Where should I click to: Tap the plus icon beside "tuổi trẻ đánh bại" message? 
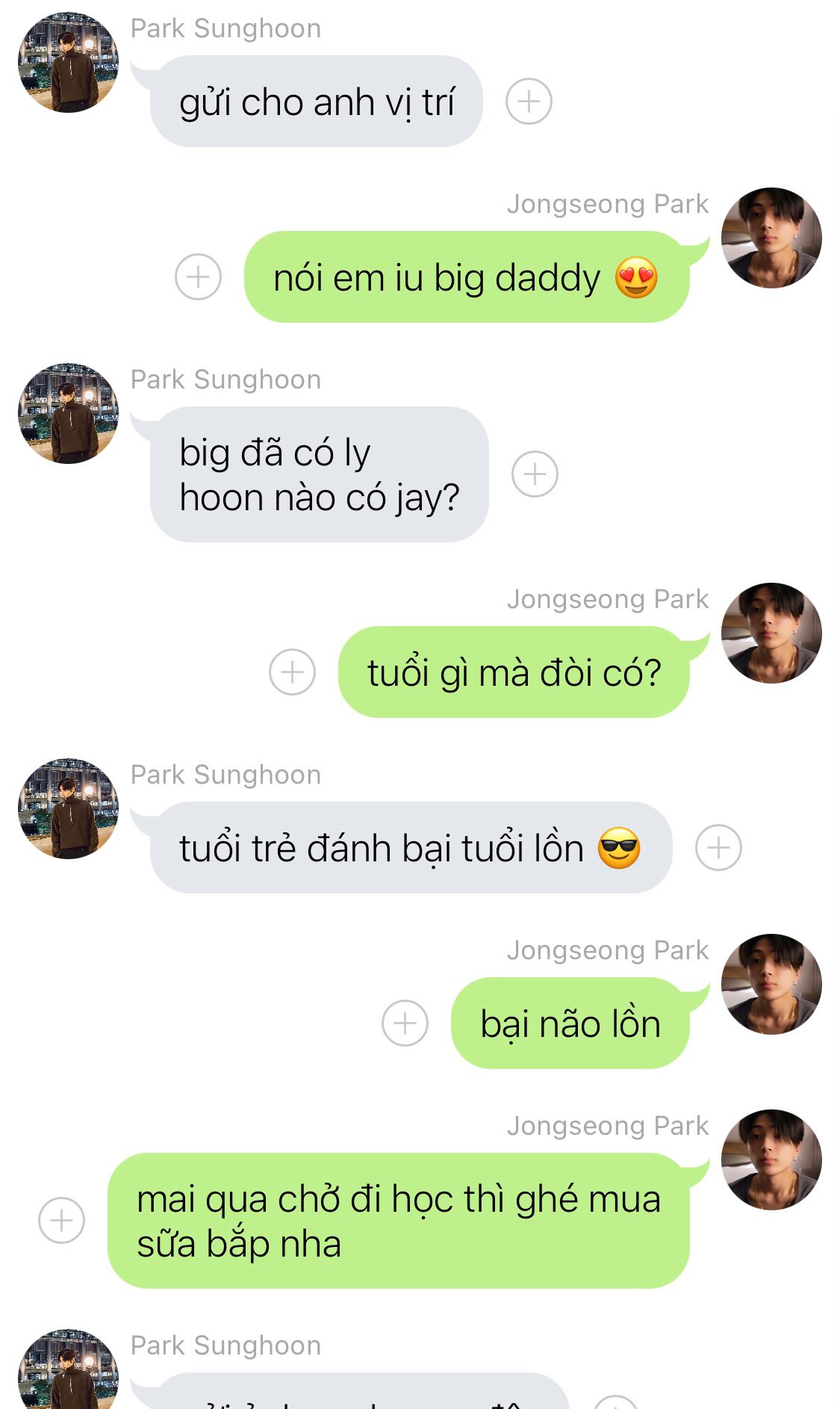pyautogui.click(x=718, y=847)
